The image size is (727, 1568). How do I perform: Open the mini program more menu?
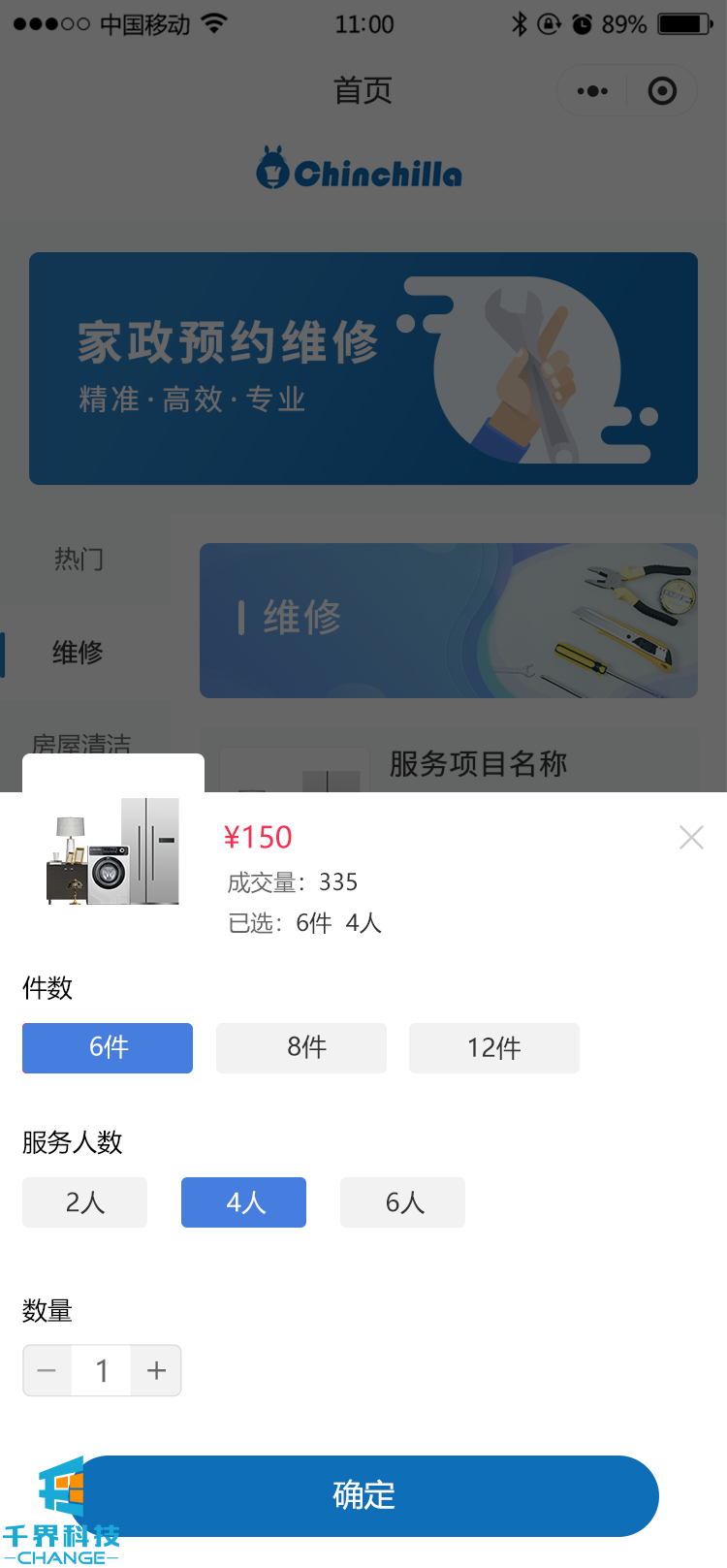[592, 91]
